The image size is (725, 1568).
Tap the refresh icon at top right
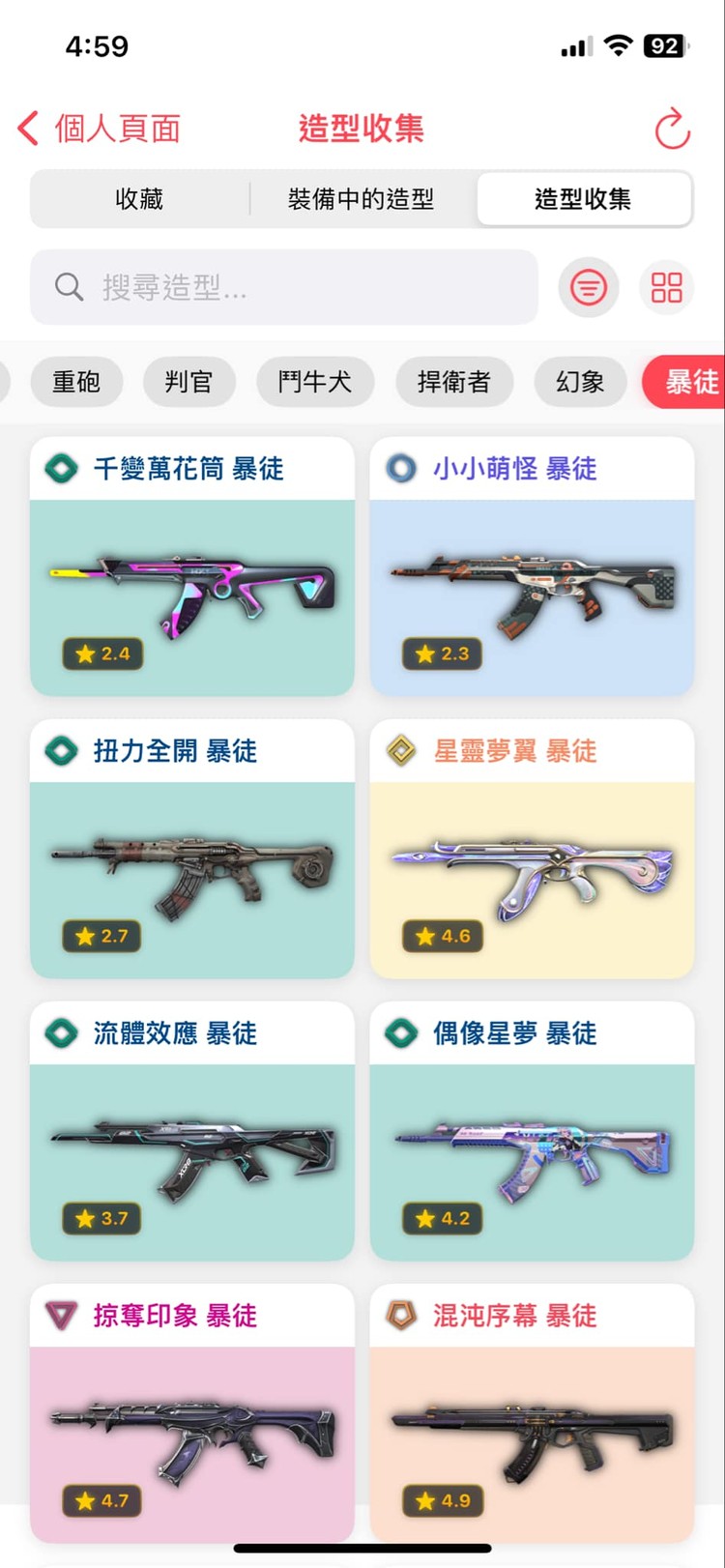coord(672,131)
